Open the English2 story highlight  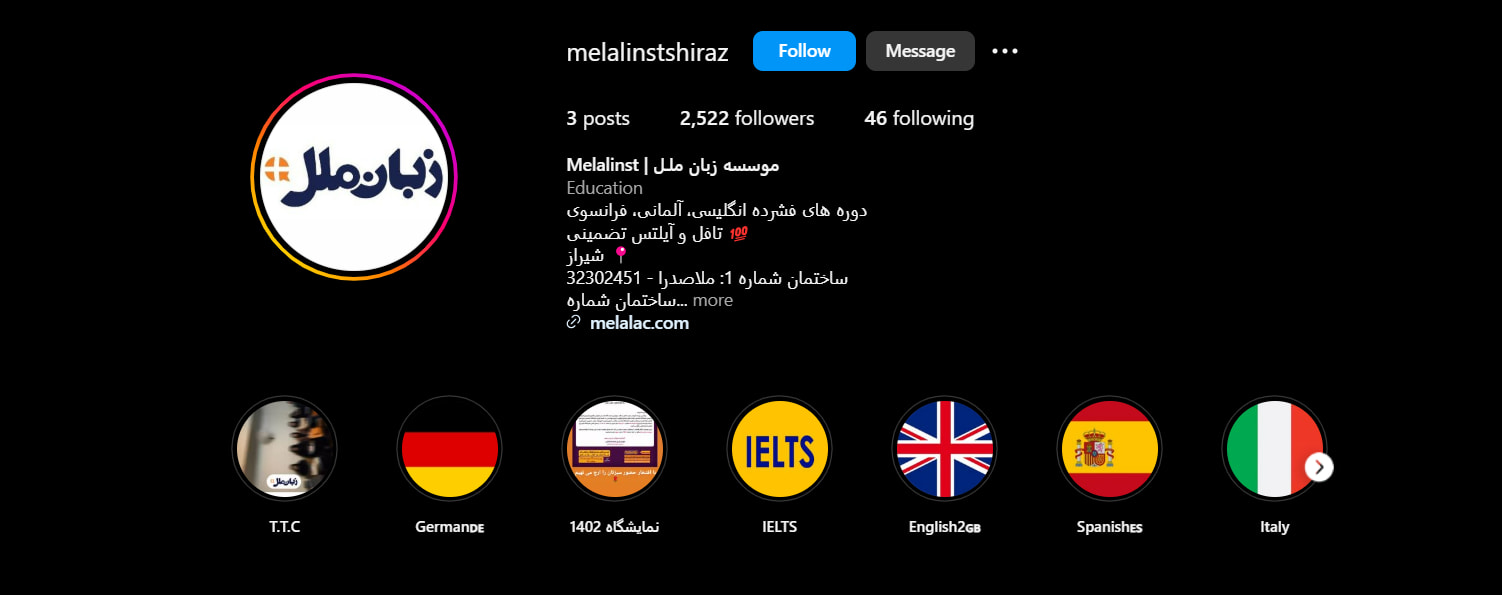click(944, 448)
